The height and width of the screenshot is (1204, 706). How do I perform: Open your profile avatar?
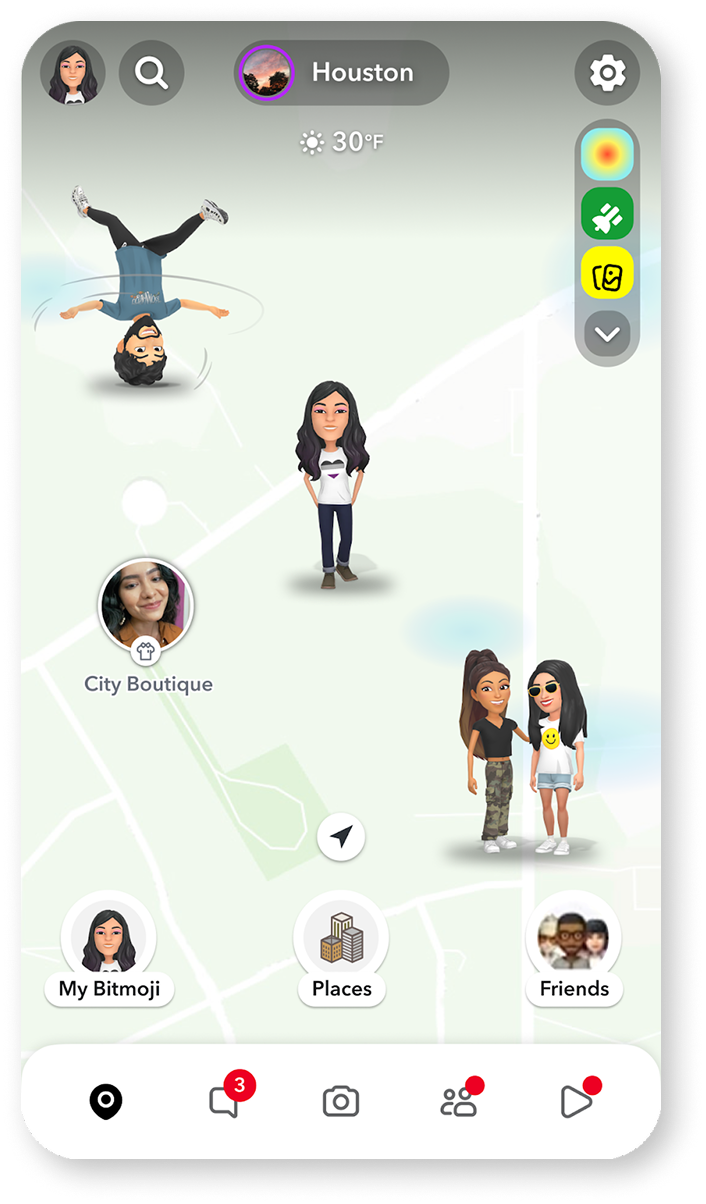pos(72,72)
